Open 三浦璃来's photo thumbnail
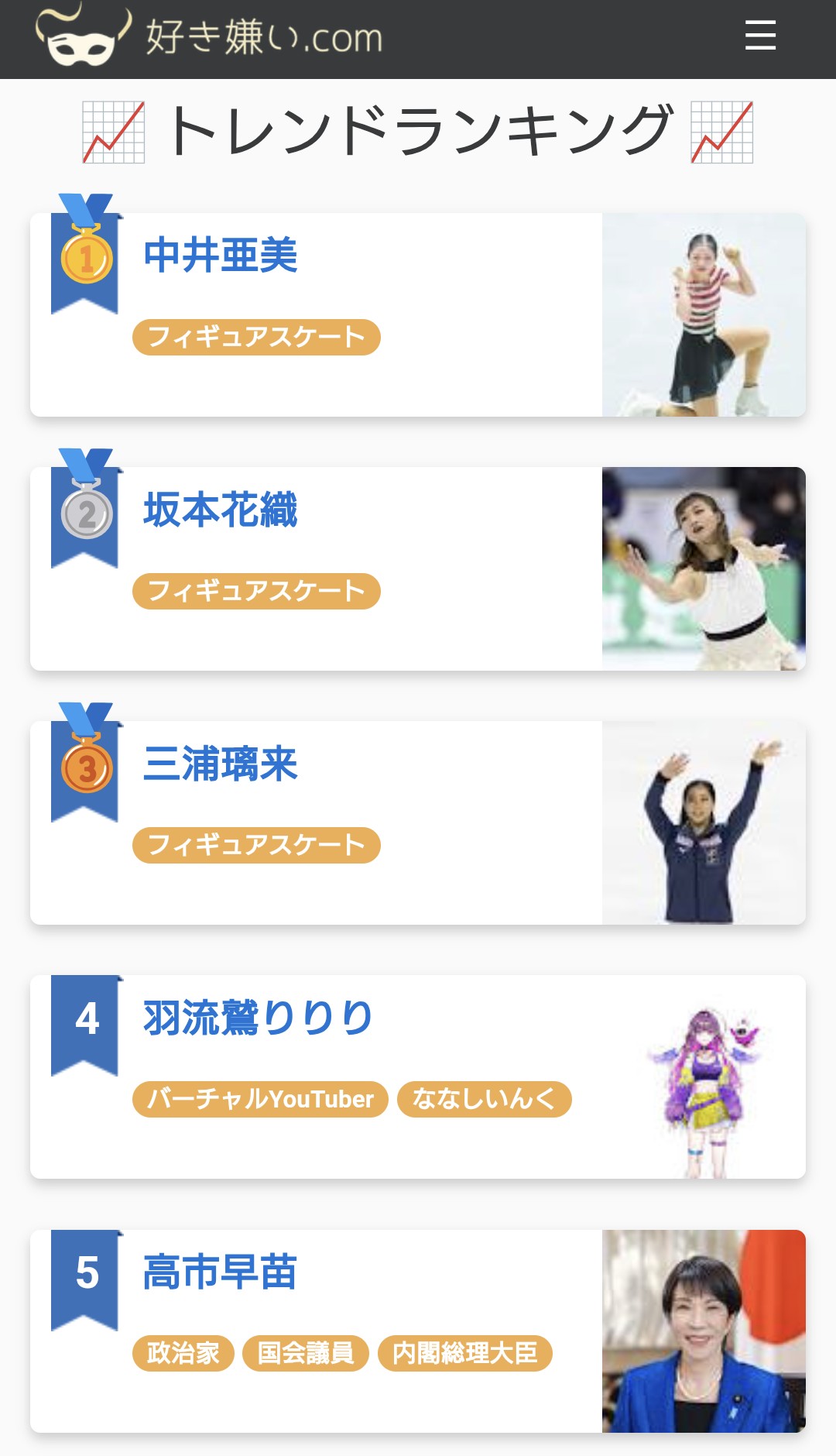 (704, 823)
